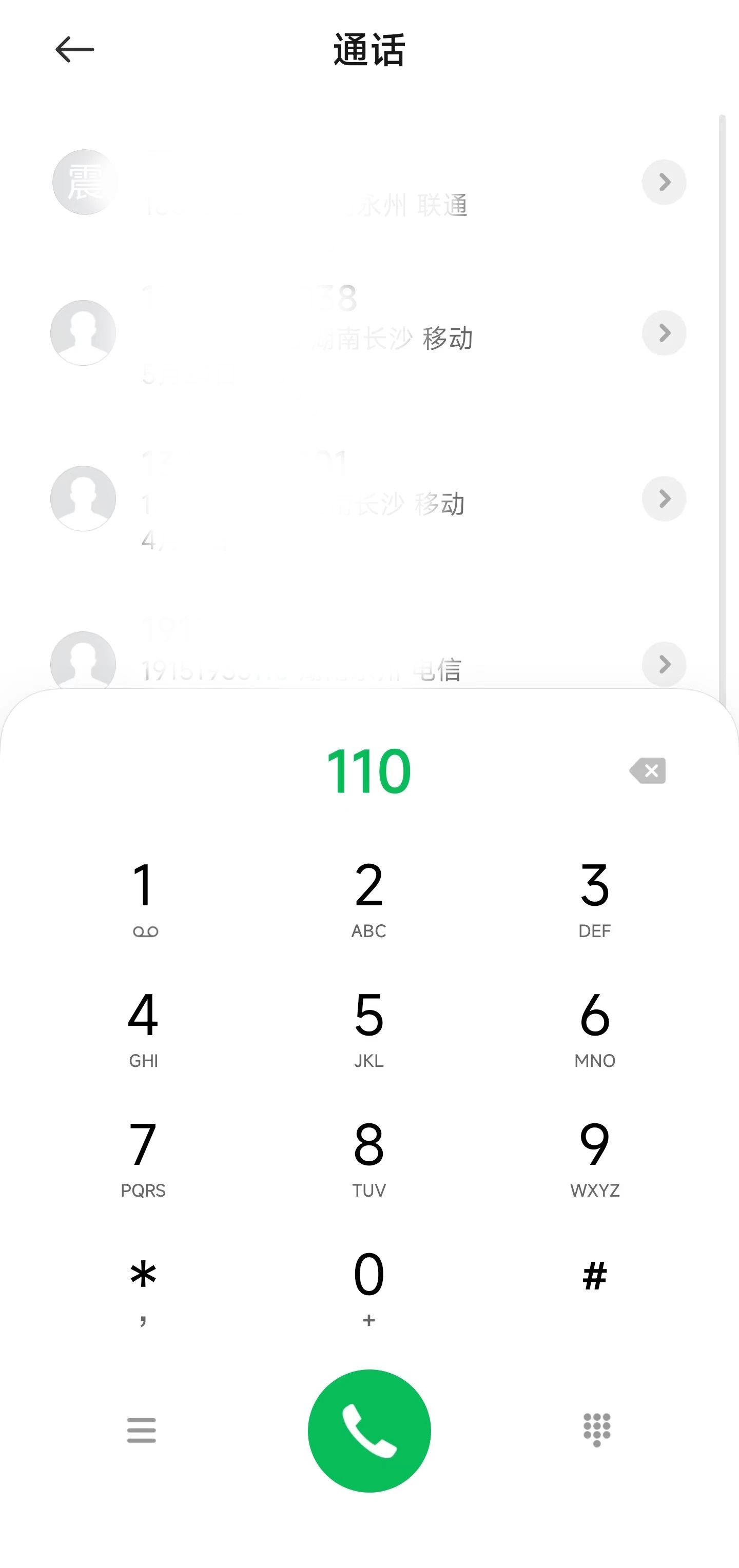
Task: View details of the 电信 call entry
Action: pyautogui.click(x=664, y=664)
